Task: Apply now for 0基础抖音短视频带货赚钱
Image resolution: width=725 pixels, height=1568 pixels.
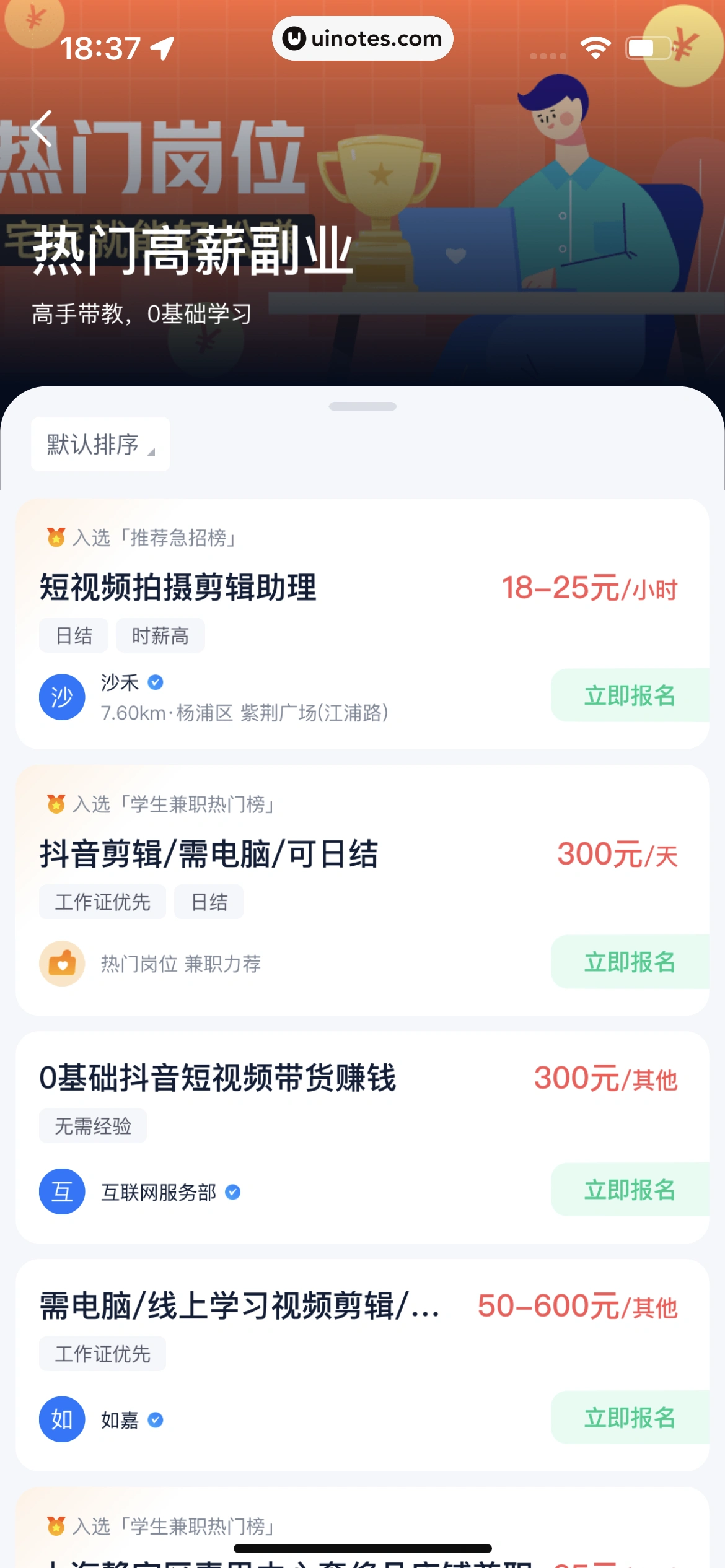Action: [x=629, y=1190]
